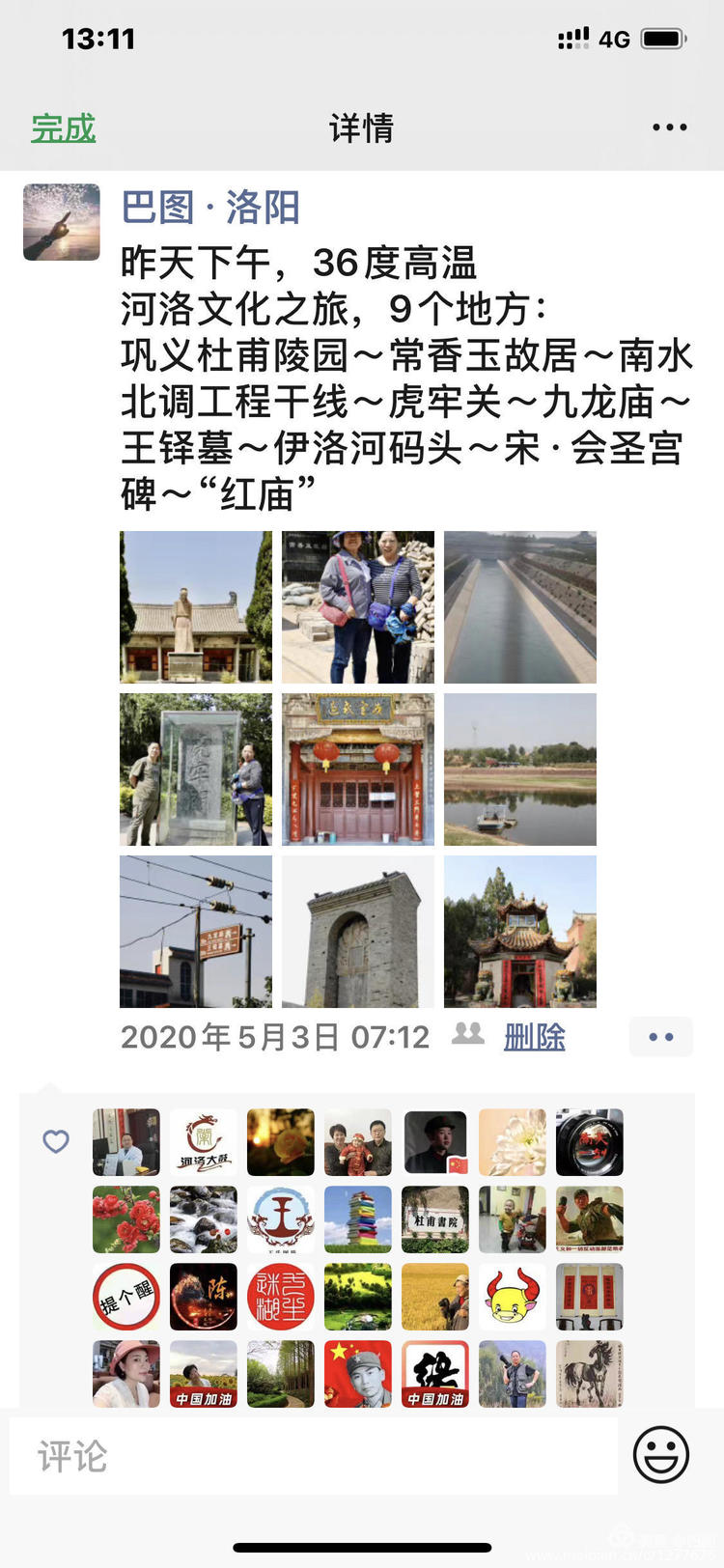Open the emoji picker beside the comment field
The width and height of the screenshot is (724, 1568).
tap(663, 1456)
